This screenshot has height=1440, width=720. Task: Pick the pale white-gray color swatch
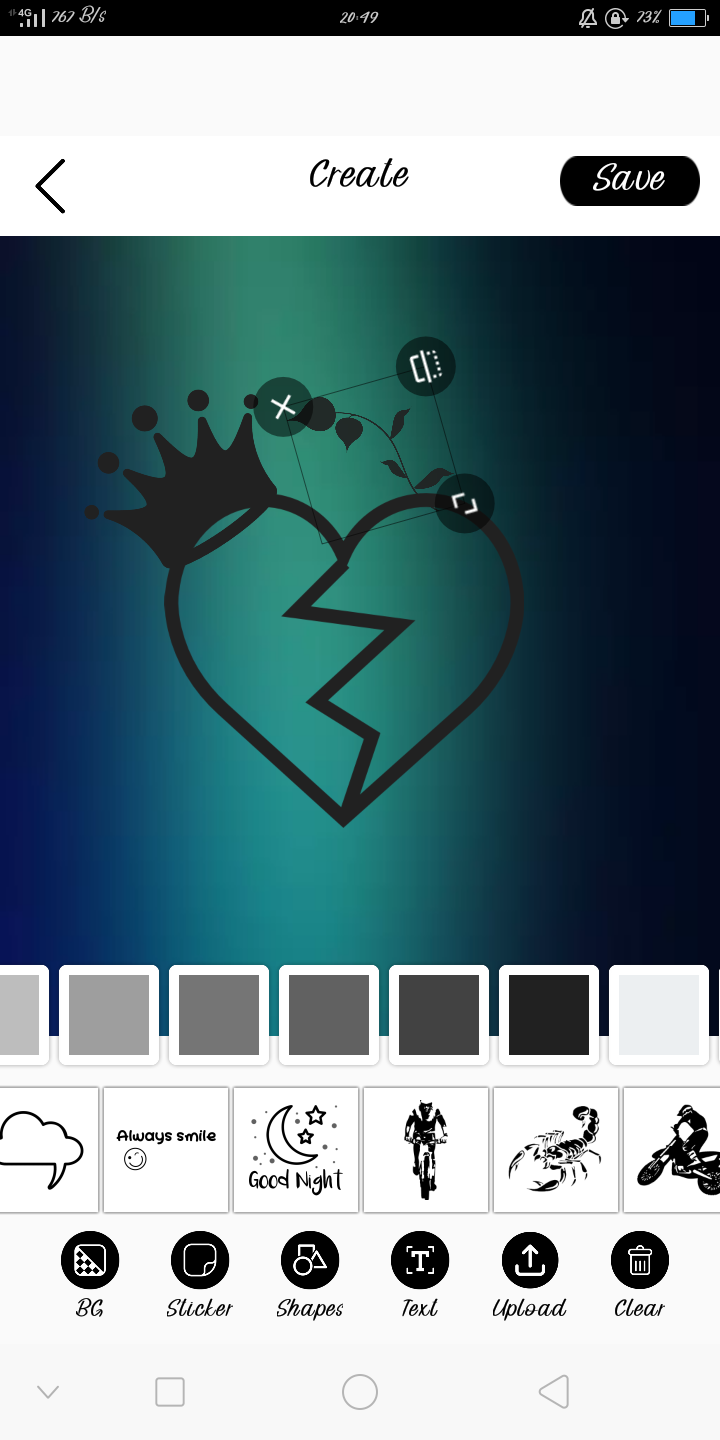click(x=659, y=1015)
